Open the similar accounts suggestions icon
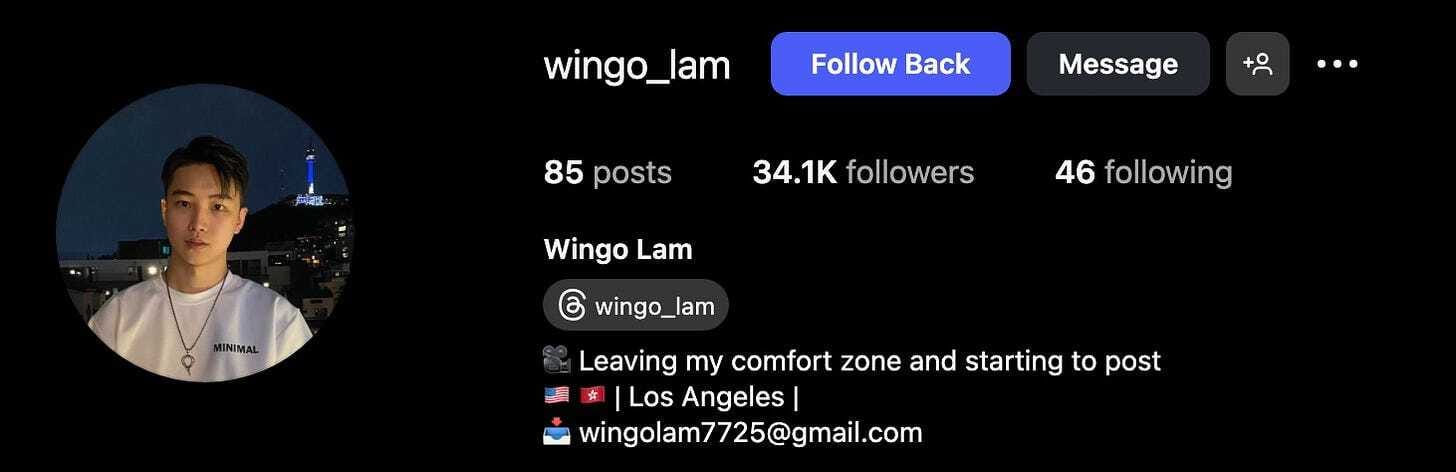 (1257, 64)
